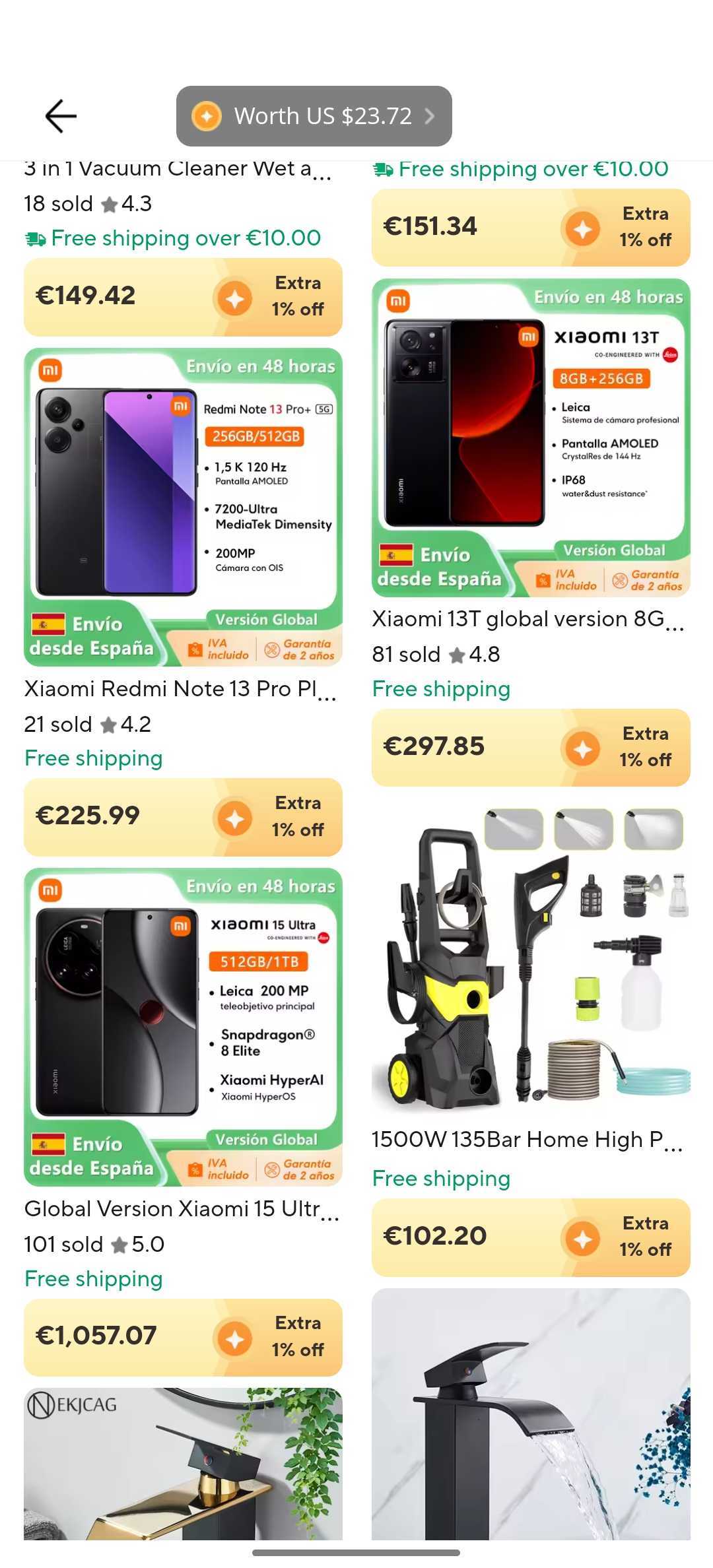The width and height of the screenshot is (713, 1568).
Task: View the Xiaomi 13T global version product
Action: pyautogui.click(x=531, y=438)
